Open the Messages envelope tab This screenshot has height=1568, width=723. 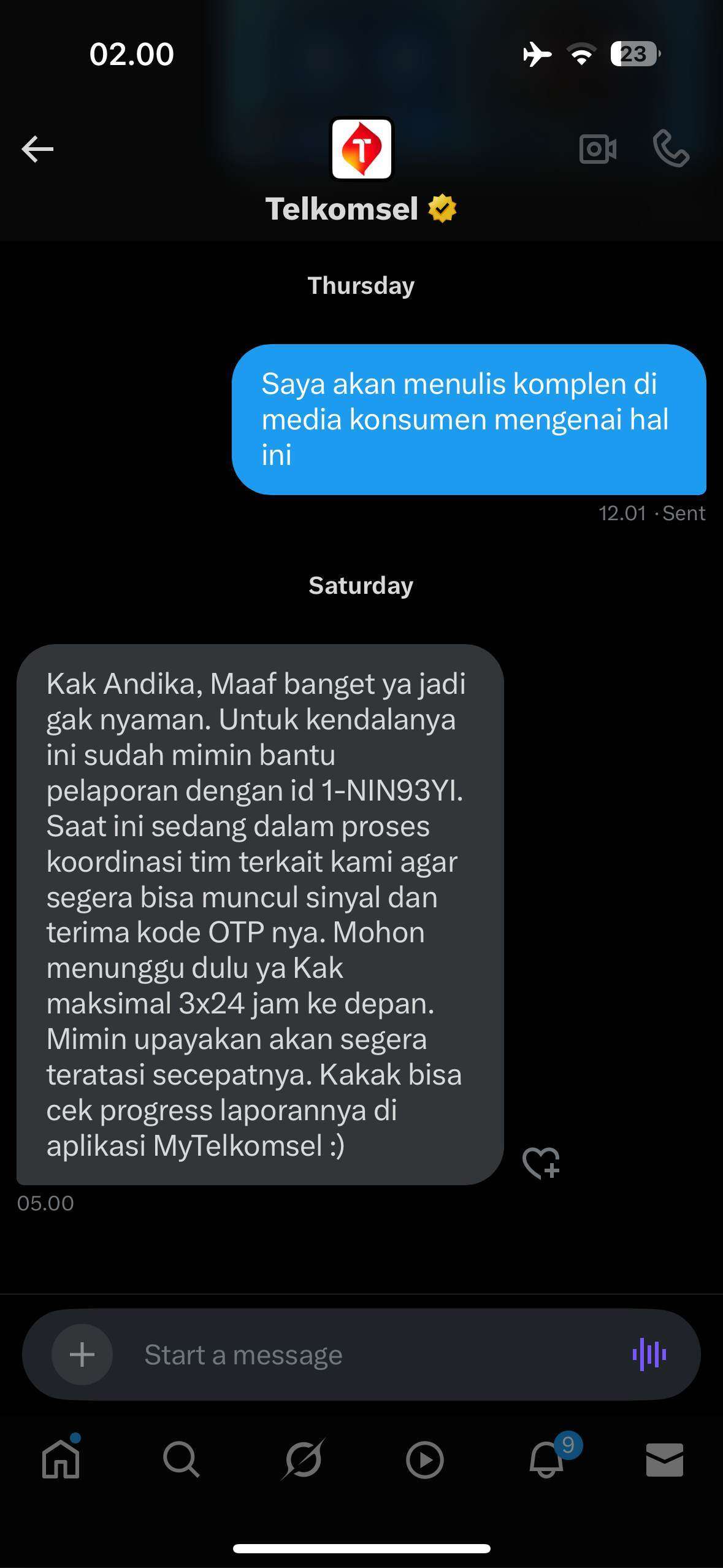tap(665, 1459)
